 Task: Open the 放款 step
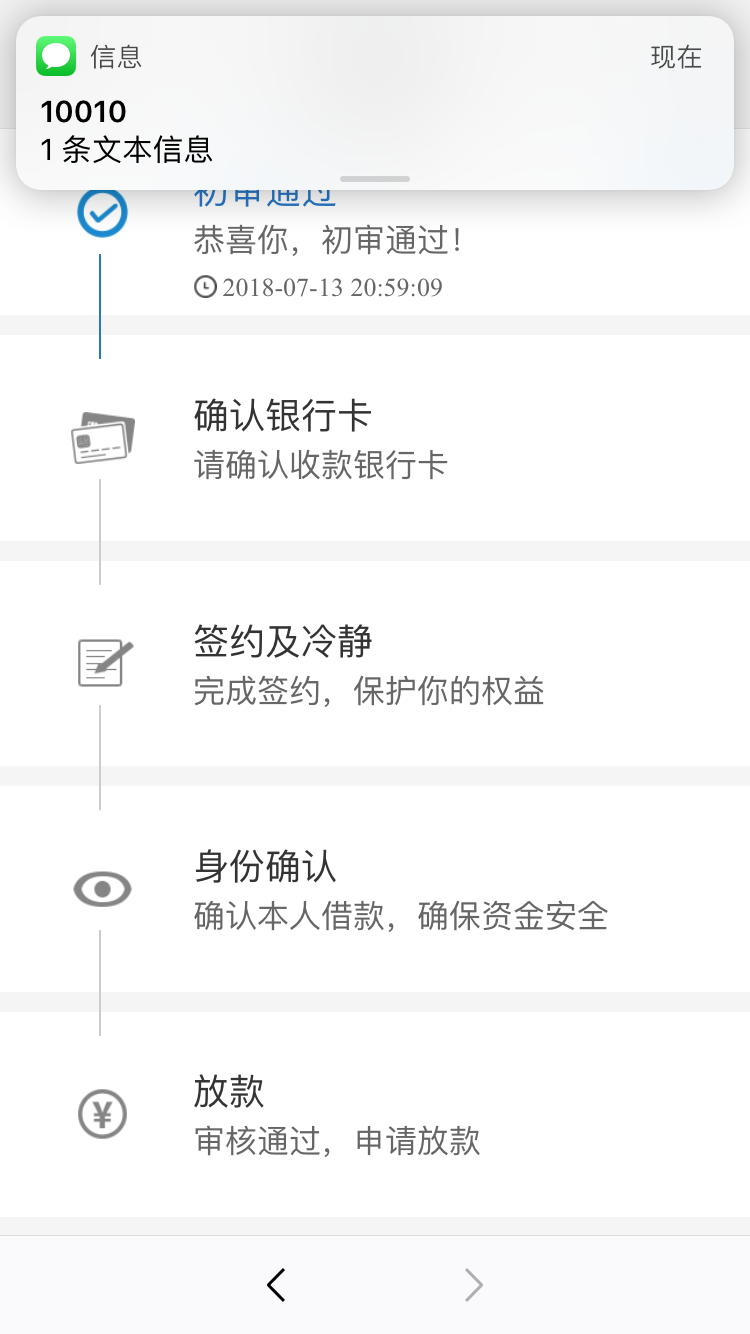(x=375, y=1114)
